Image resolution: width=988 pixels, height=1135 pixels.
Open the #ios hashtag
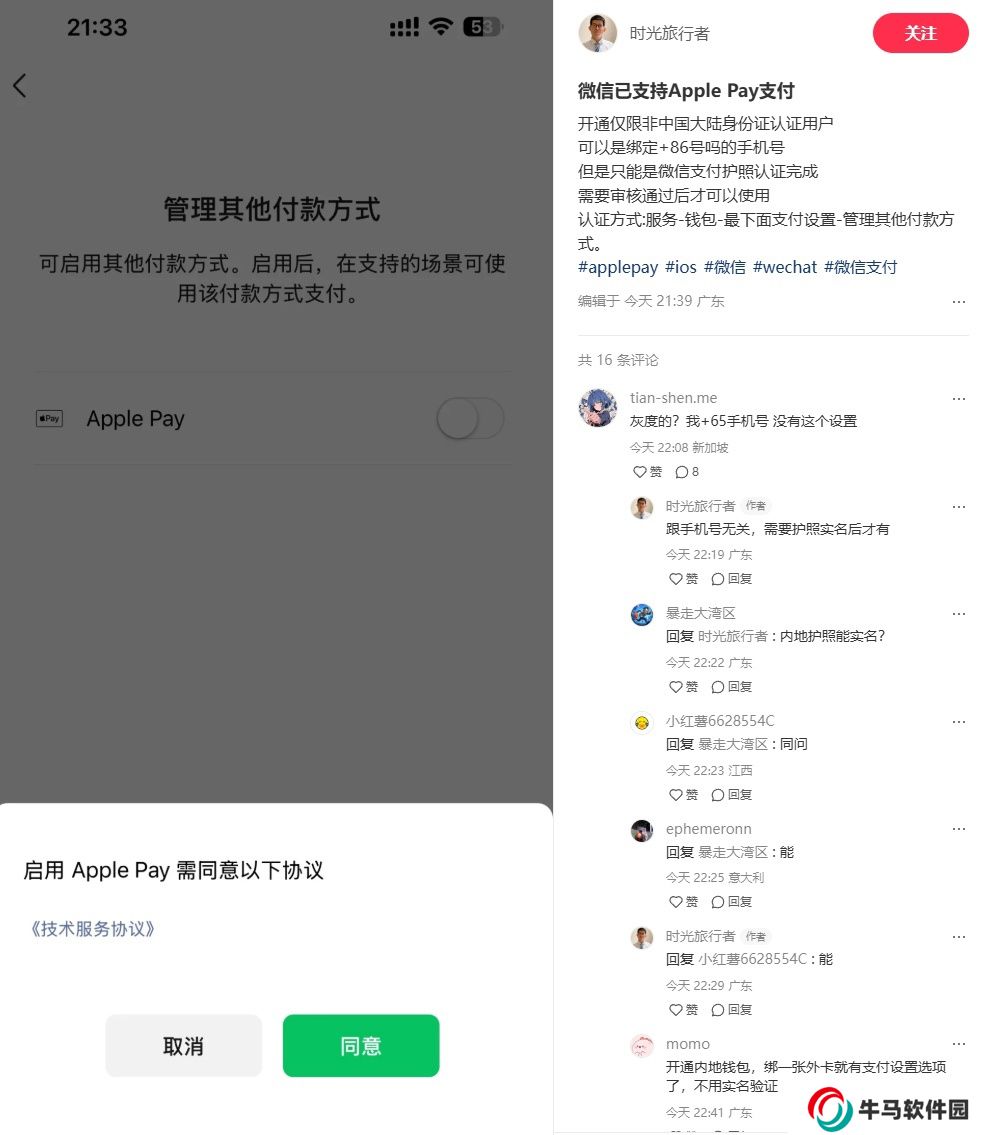680,267
